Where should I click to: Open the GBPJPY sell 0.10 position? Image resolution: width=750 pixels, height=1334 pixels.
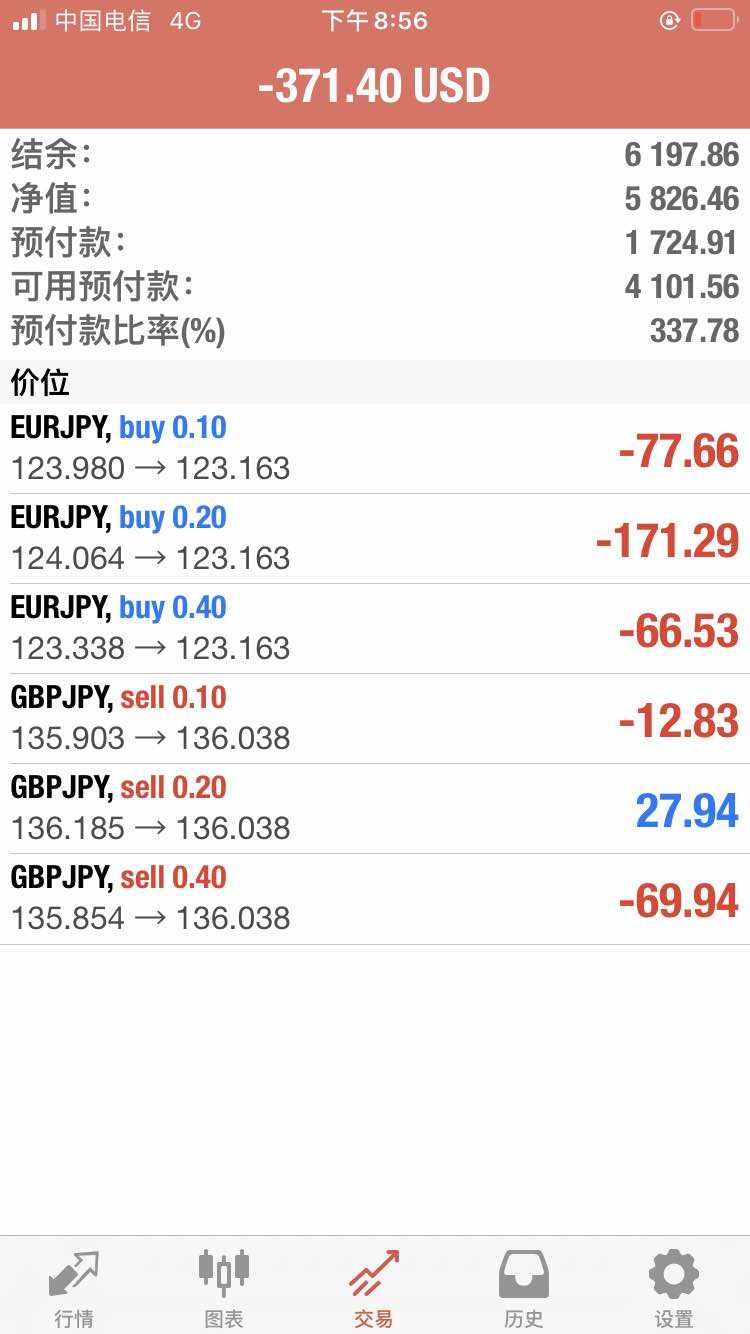click(x=375, y=719)
